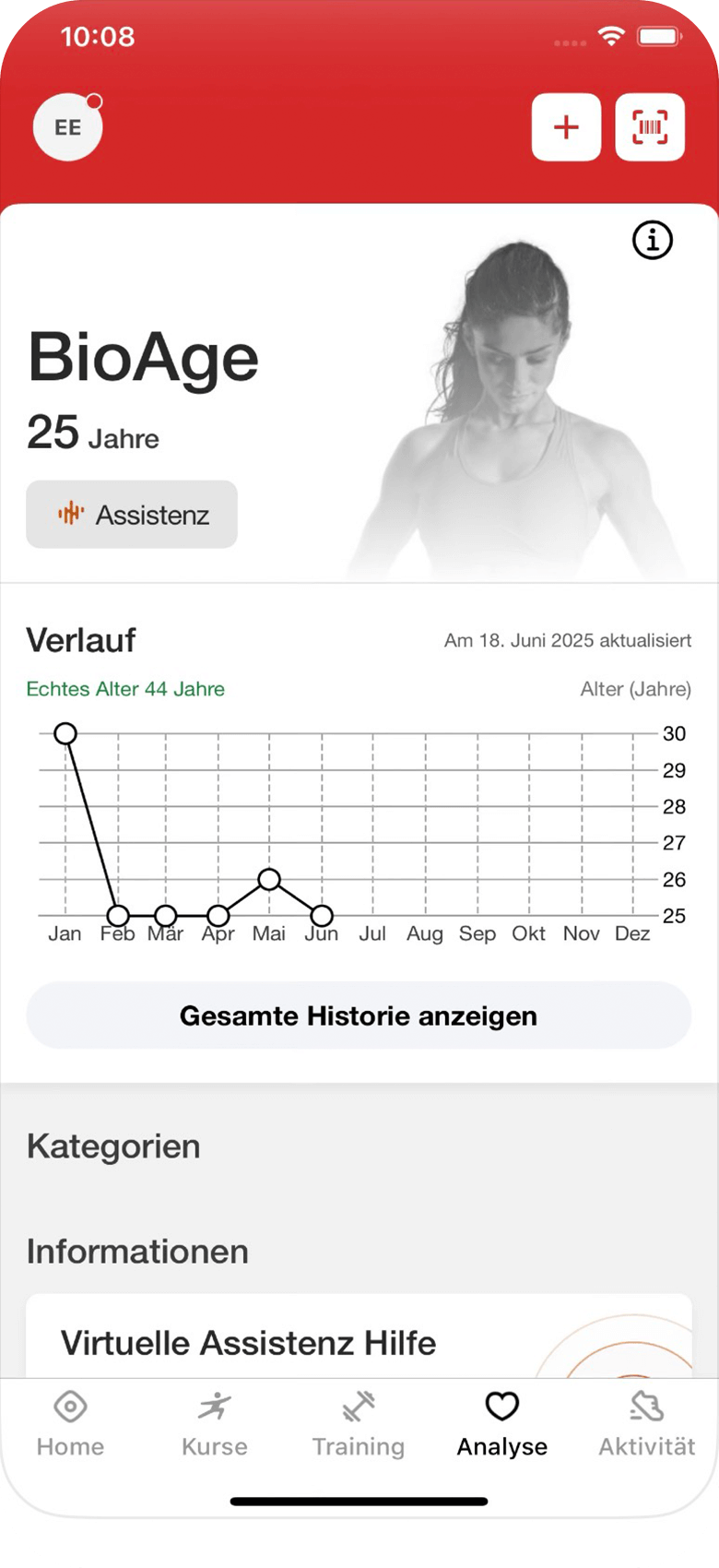Open the EE profile avatar
The width and height of the screenshot is (719, 1568).
pos(67,127)
